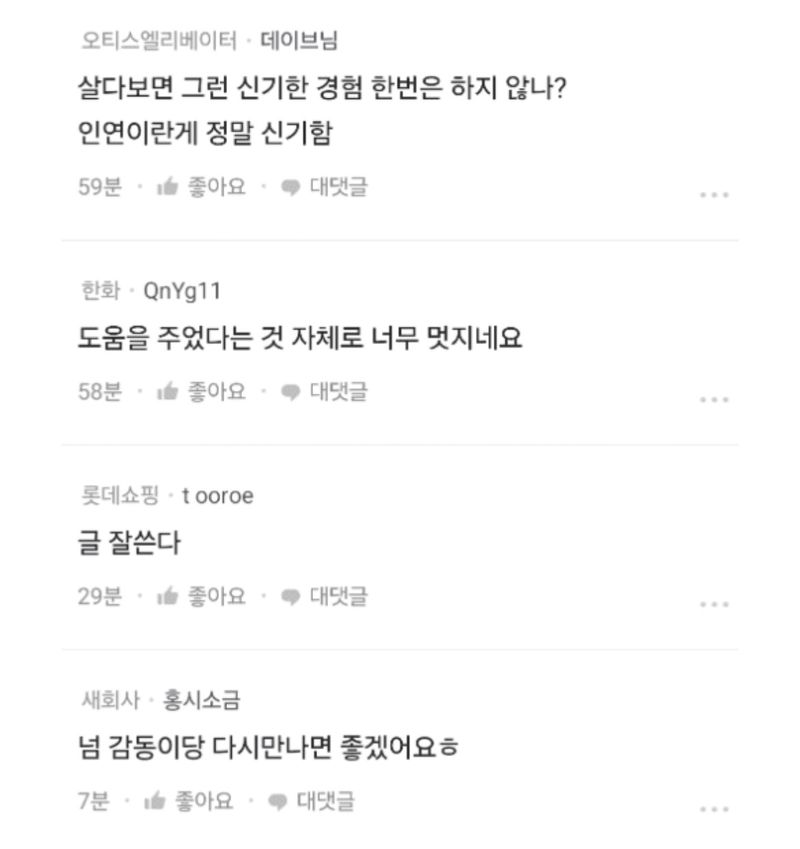Open more options on QnYg11's comment
The width and height of the screenshot is (800, 849).
pyautogui.click(x=714, y=400)
